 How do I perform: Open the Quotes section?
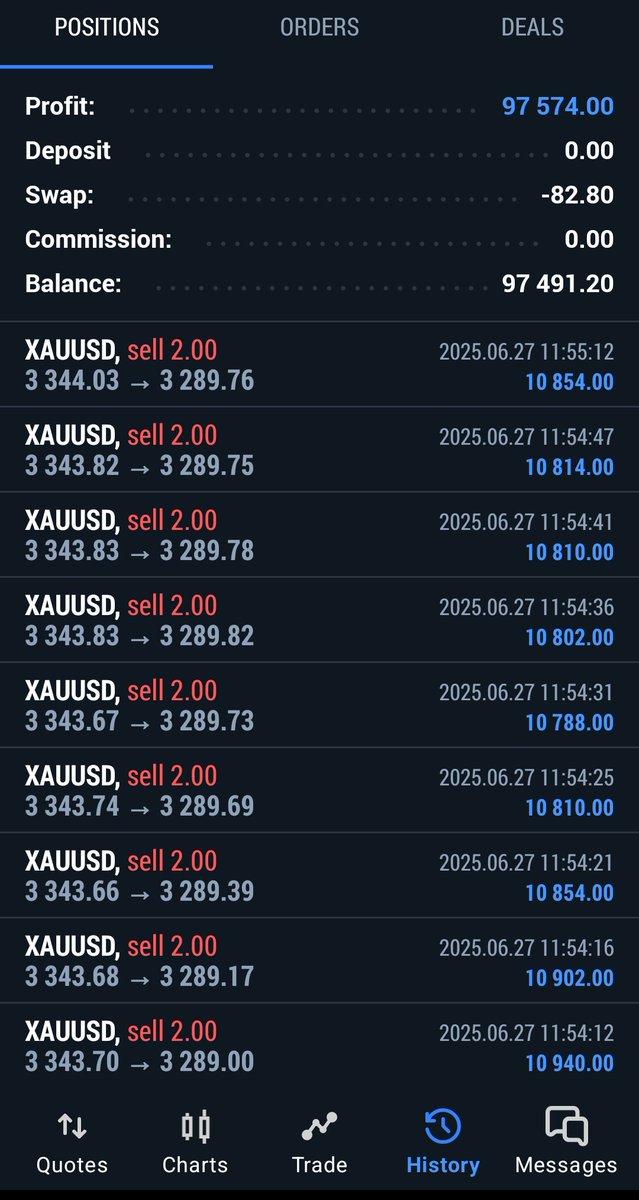pyautogui.click(x=72, y=1142)
